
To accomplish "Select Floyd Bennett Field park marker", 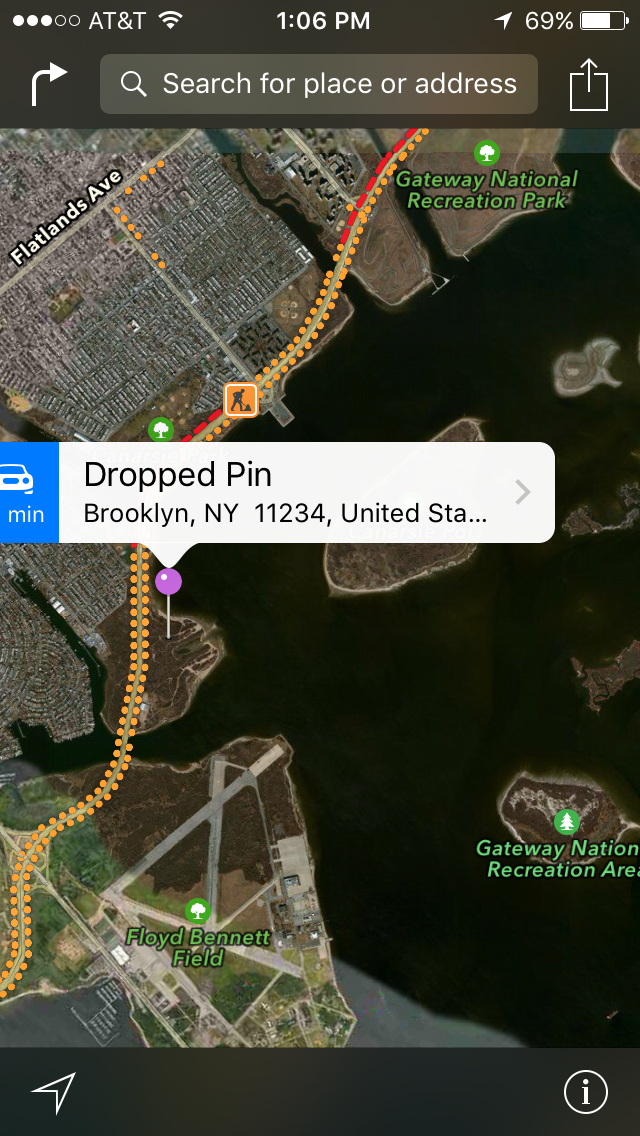I will point(198,910).
